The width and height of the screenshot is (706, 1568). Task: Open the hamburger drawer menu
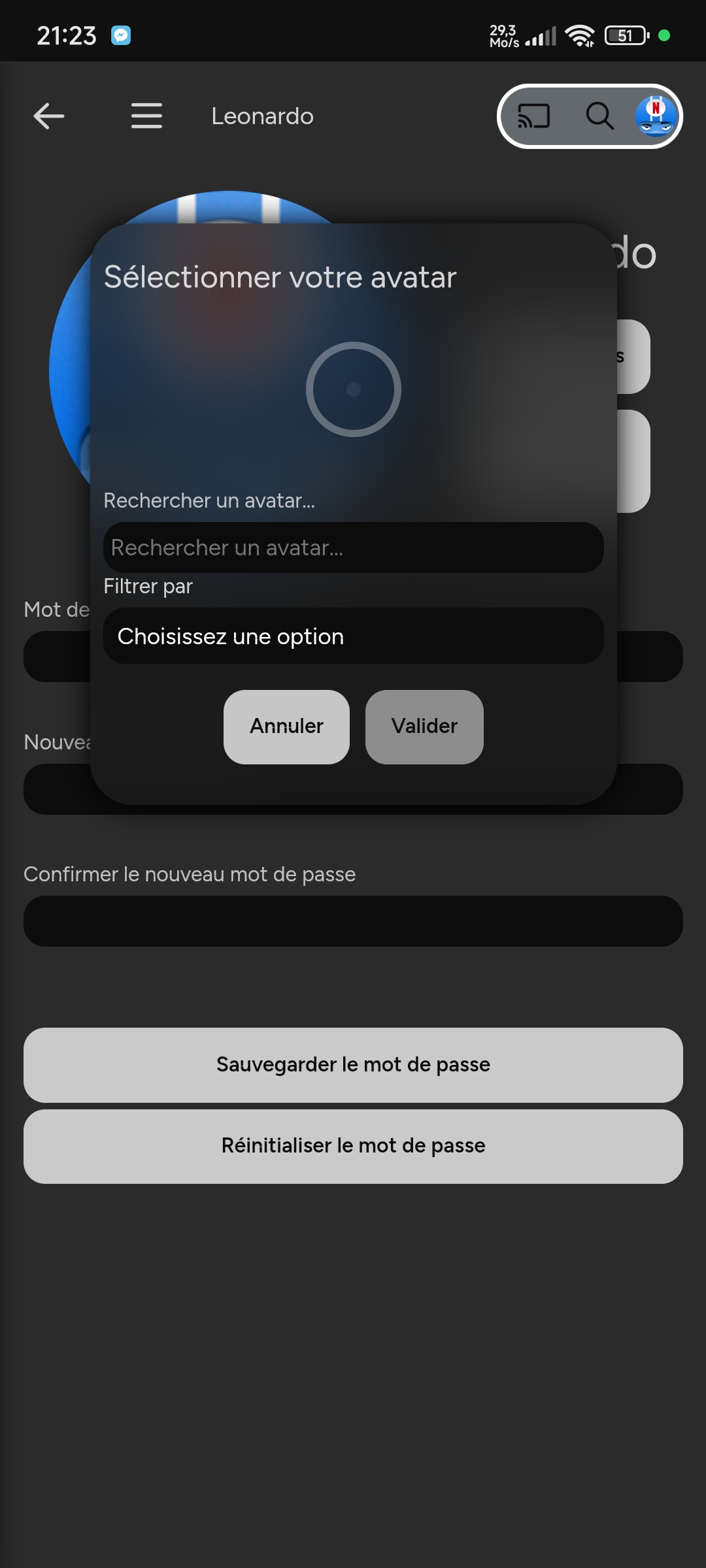(146, 116)
